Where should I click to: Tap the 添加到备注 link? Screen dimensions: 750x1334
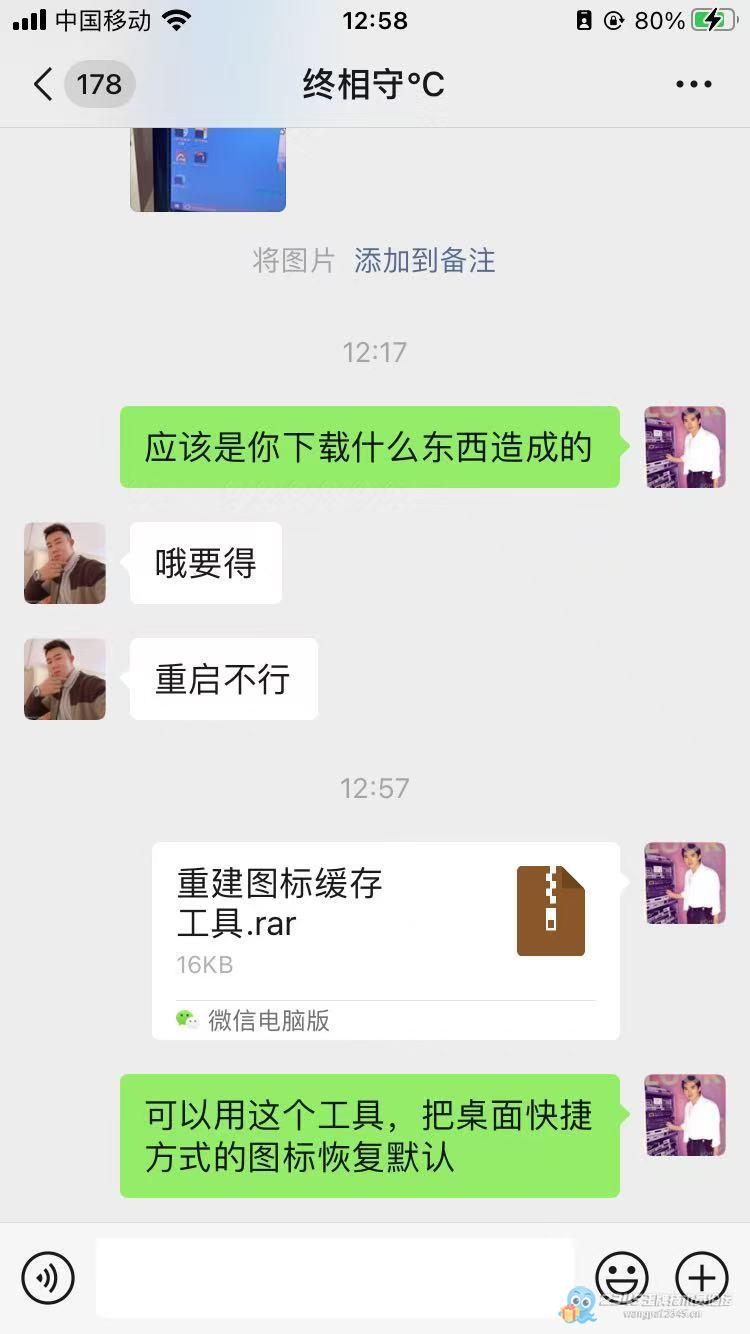[x=424, y=261]
